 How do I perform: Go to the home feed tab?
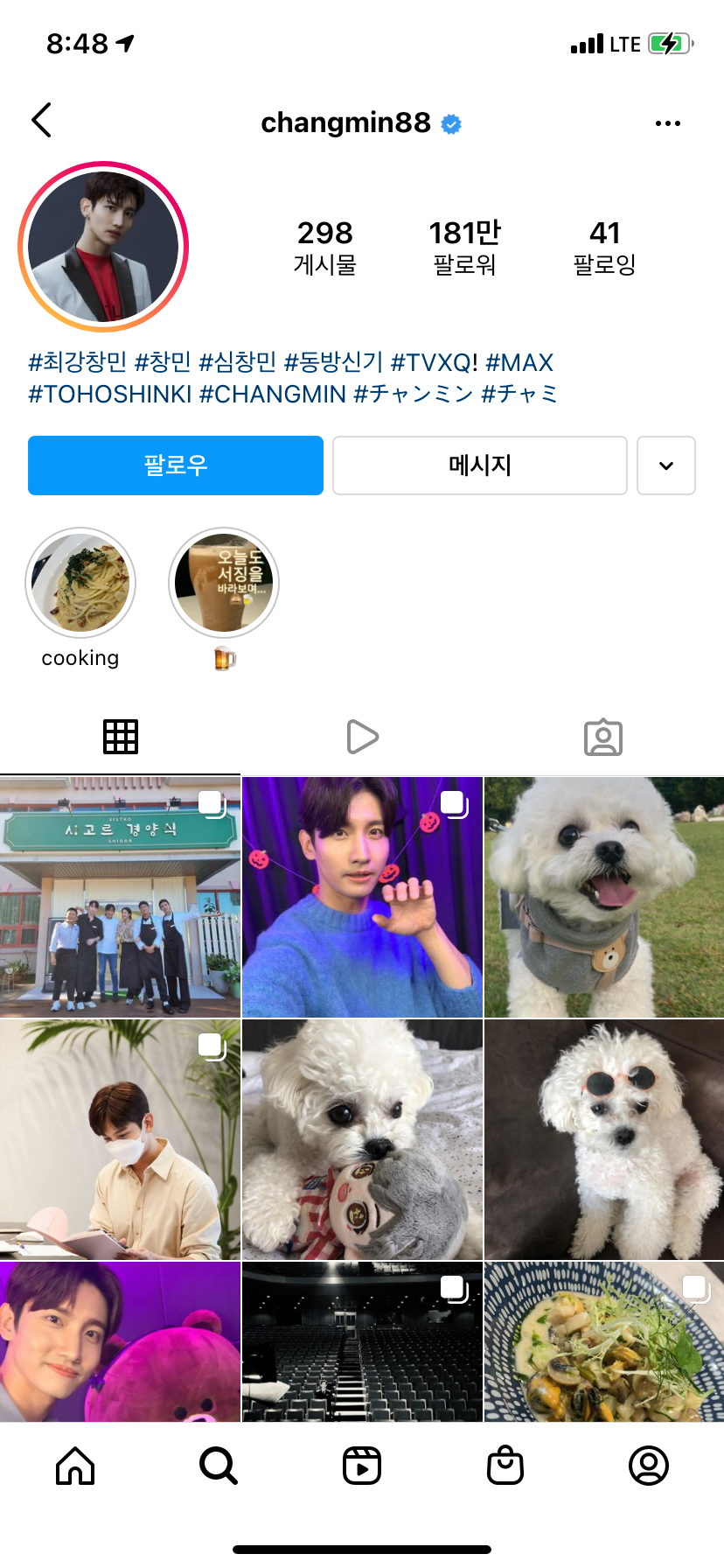click(75, 1466)
